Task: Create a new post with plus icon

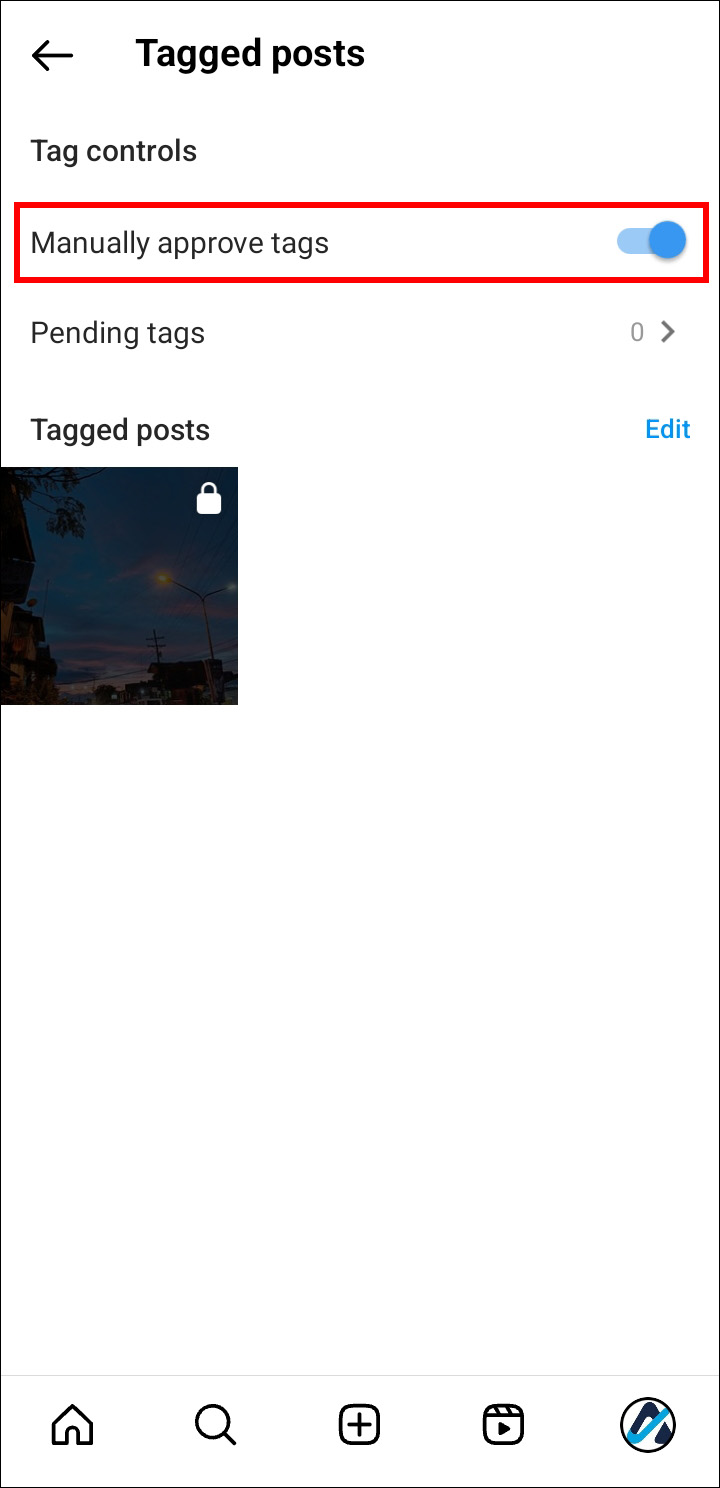Action: 359,1424
